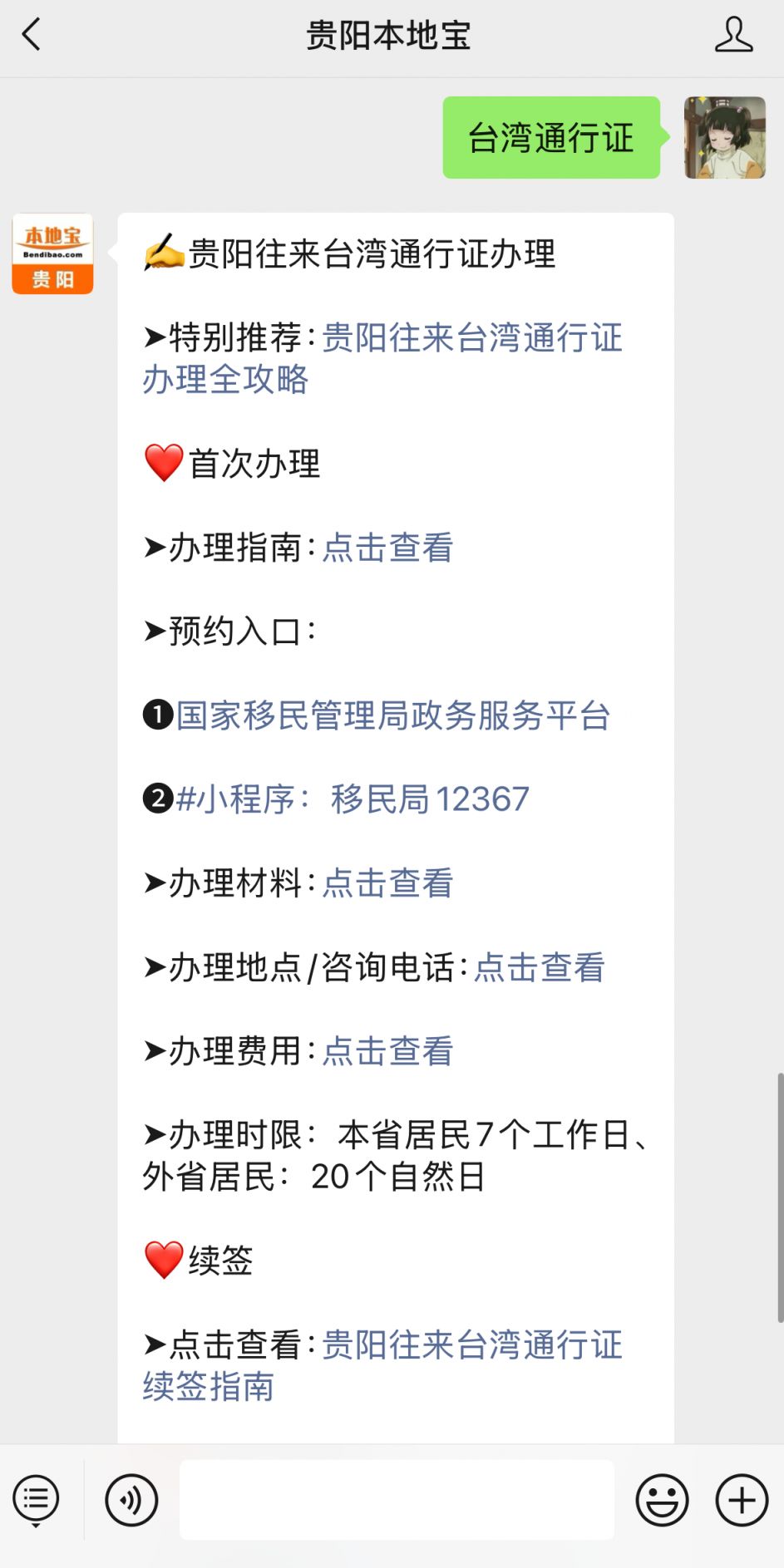Image resolution: width=784 pixels, height=1568 pixels.
Task: Tap my own avatar beside 台湾通行证
Action: click(724, 138)
